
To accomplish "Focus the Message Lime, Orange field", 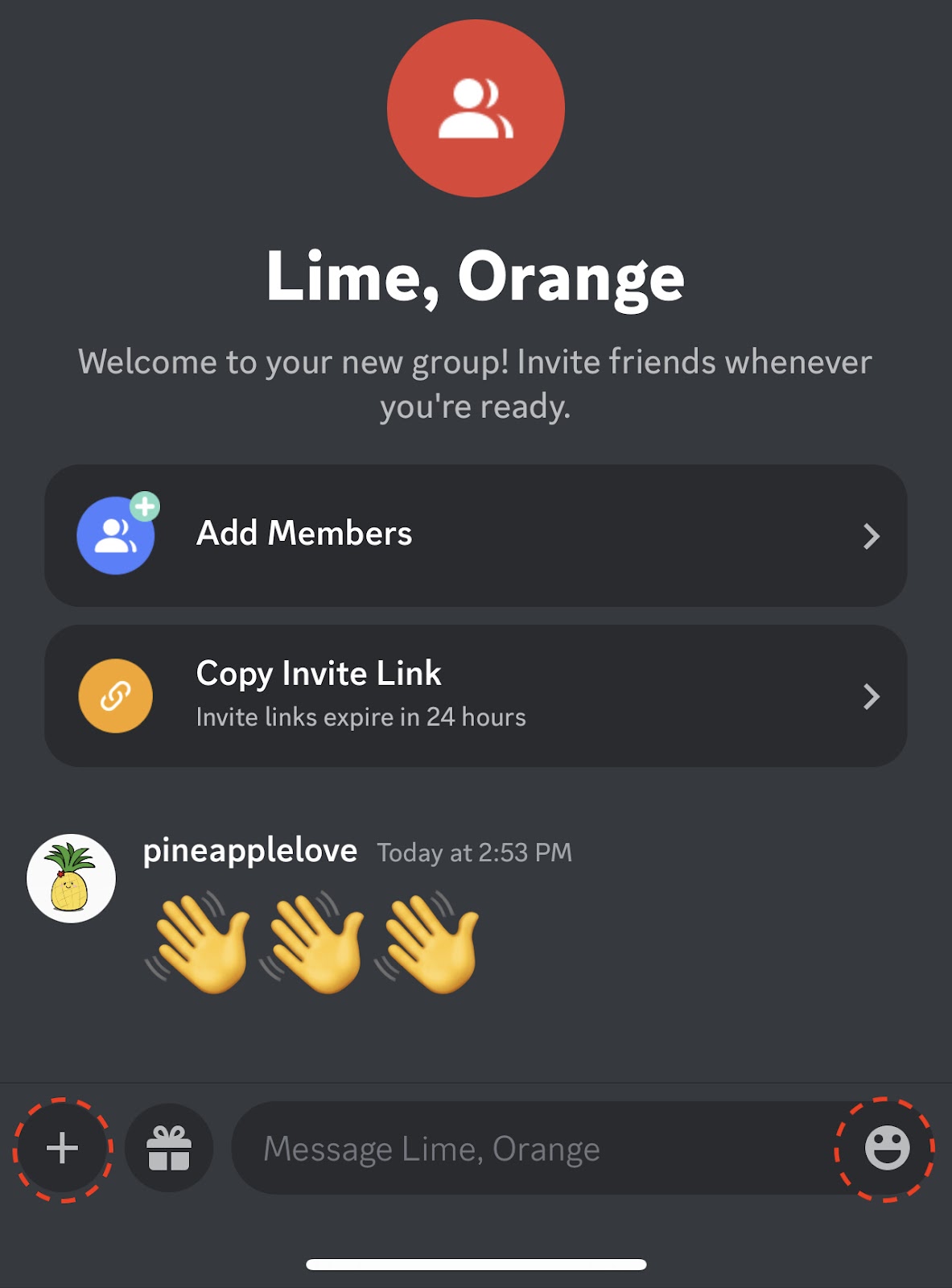I will (531, 1149).
